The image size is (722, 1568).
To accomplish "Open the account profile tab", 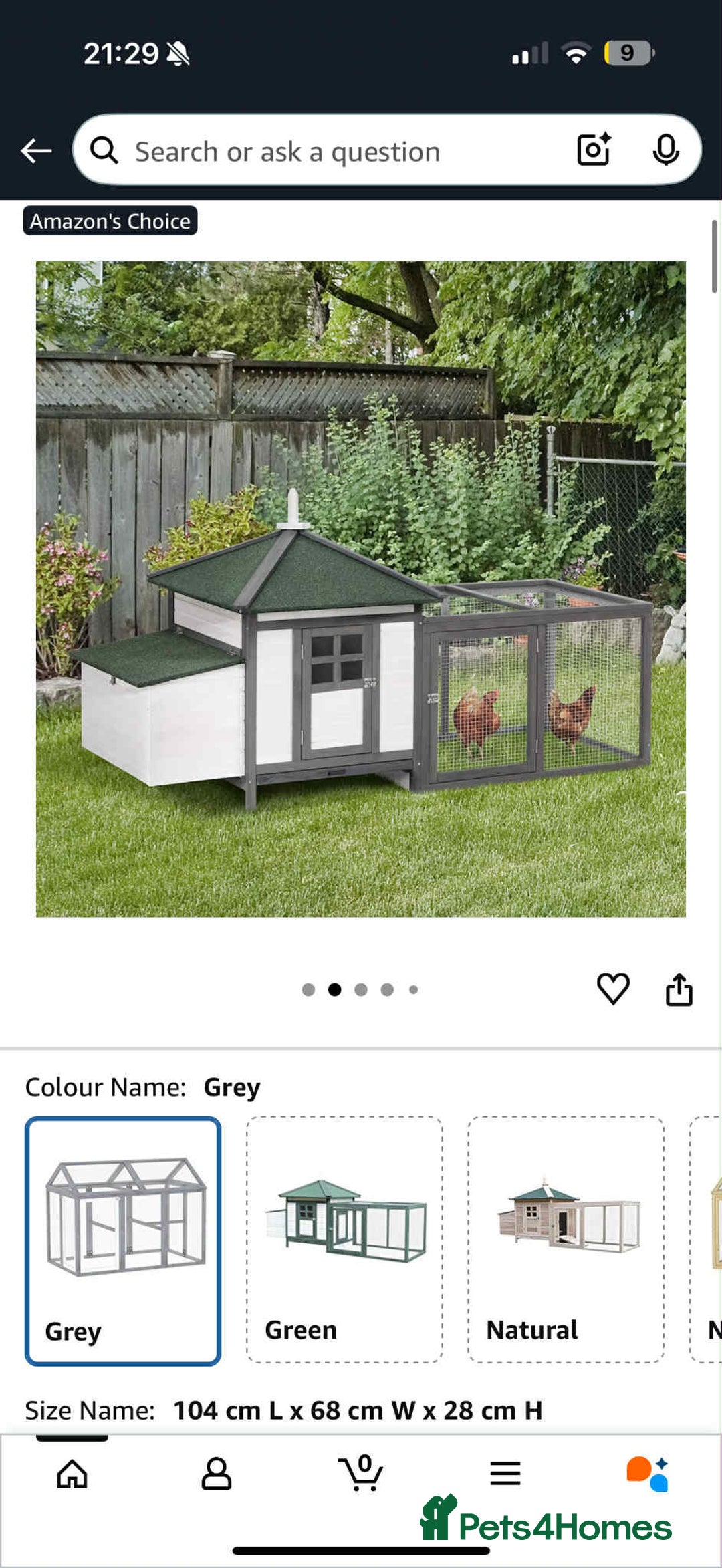I will tap(216, 1474).
